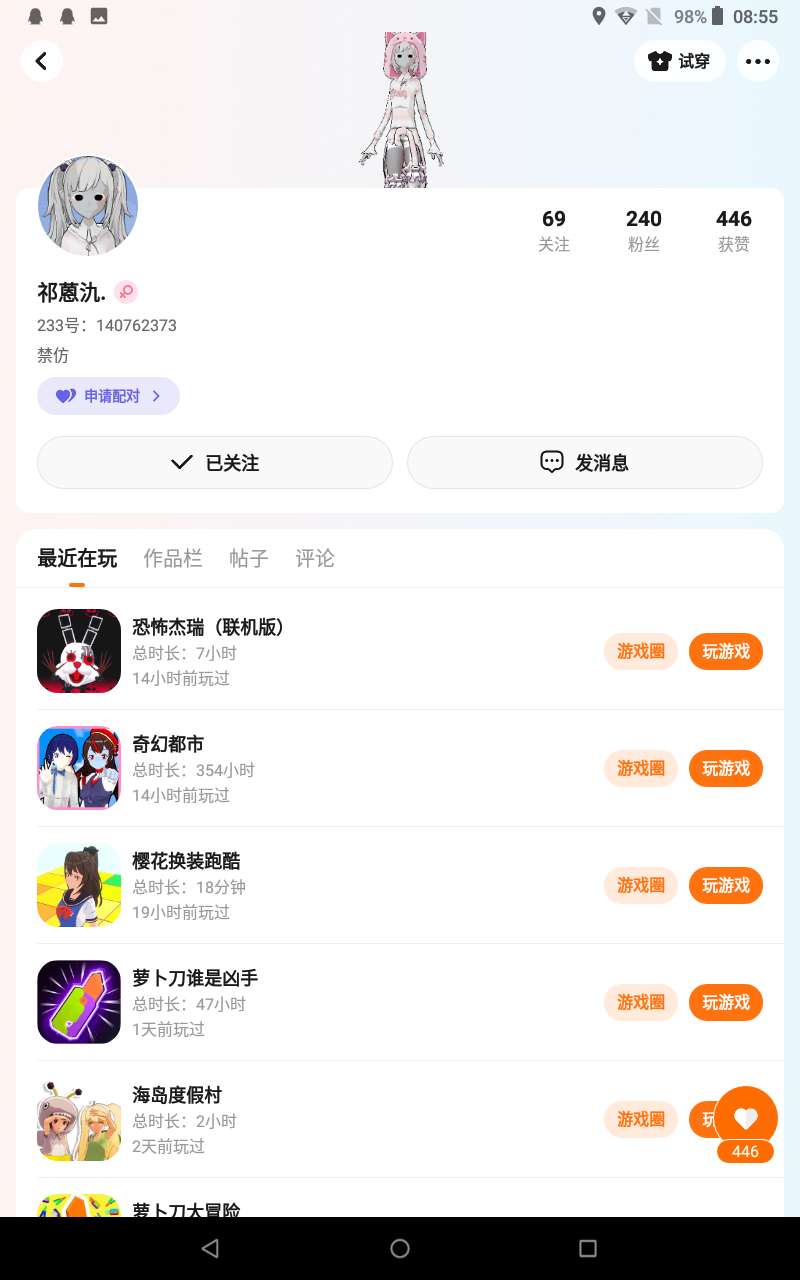Tap the 申请配对 pairing chip
800x1280 pixels.
pos(108,396)
